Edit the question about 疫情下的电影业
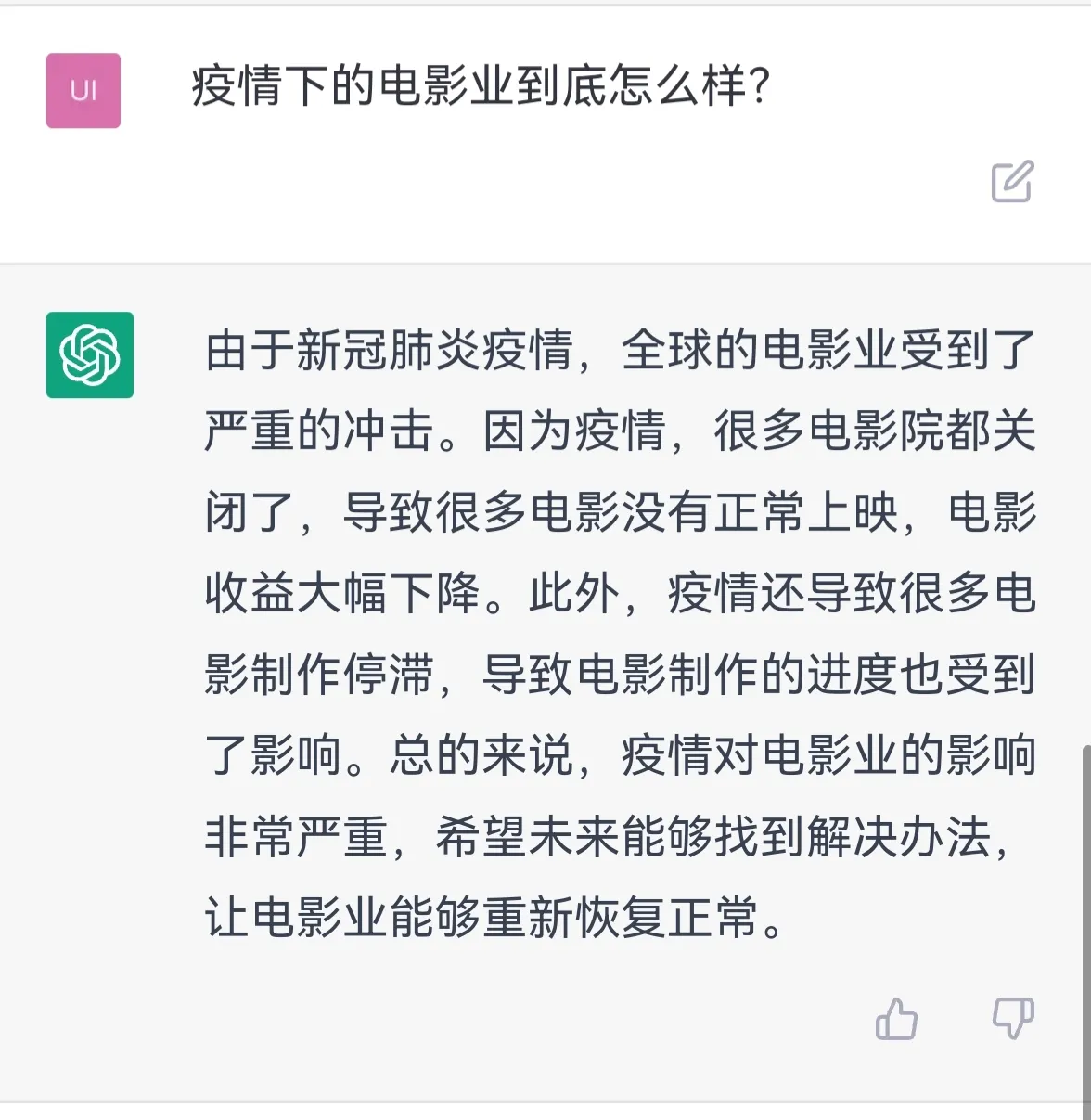1091x1120 pixels. coord(1011,182)
